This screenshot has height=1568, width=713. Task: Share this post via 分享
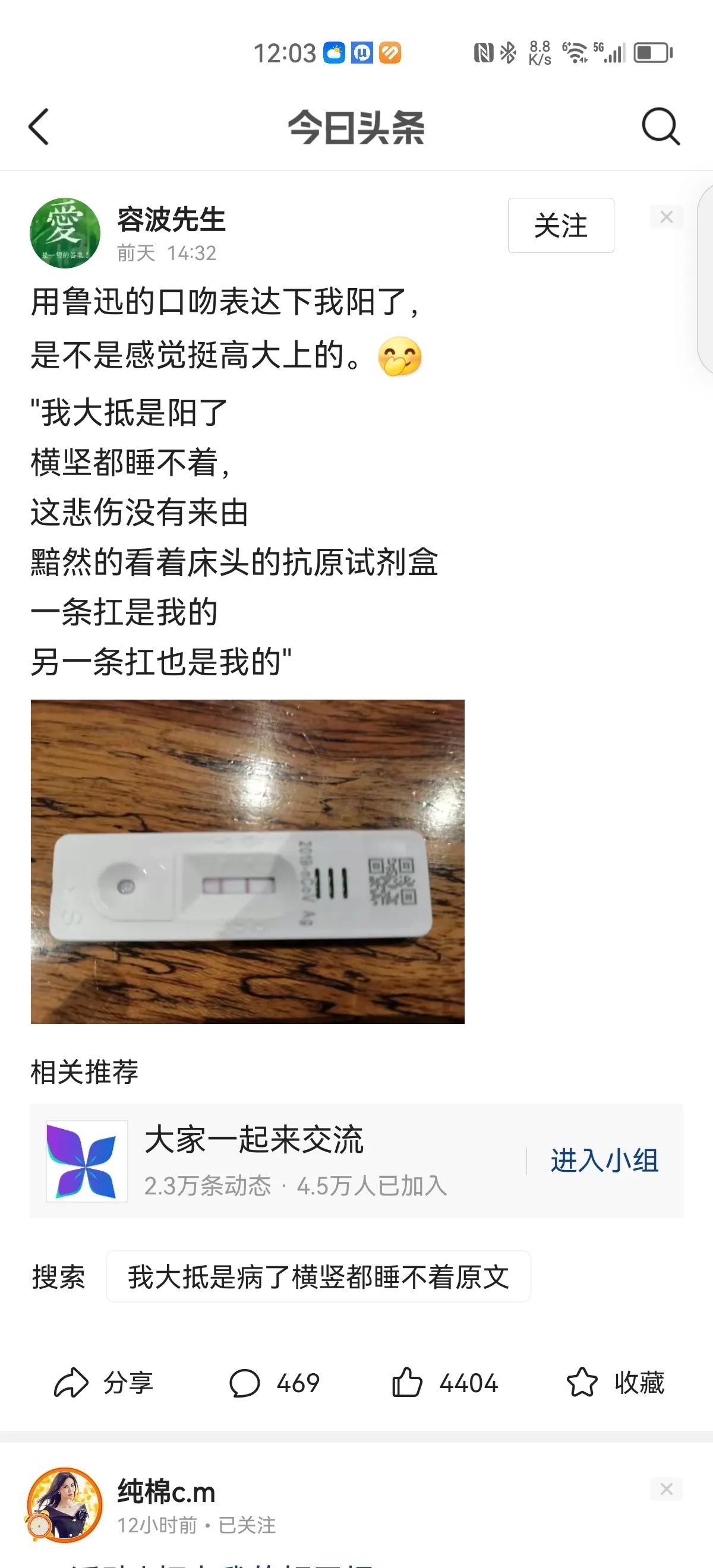tap(103, 1382)
